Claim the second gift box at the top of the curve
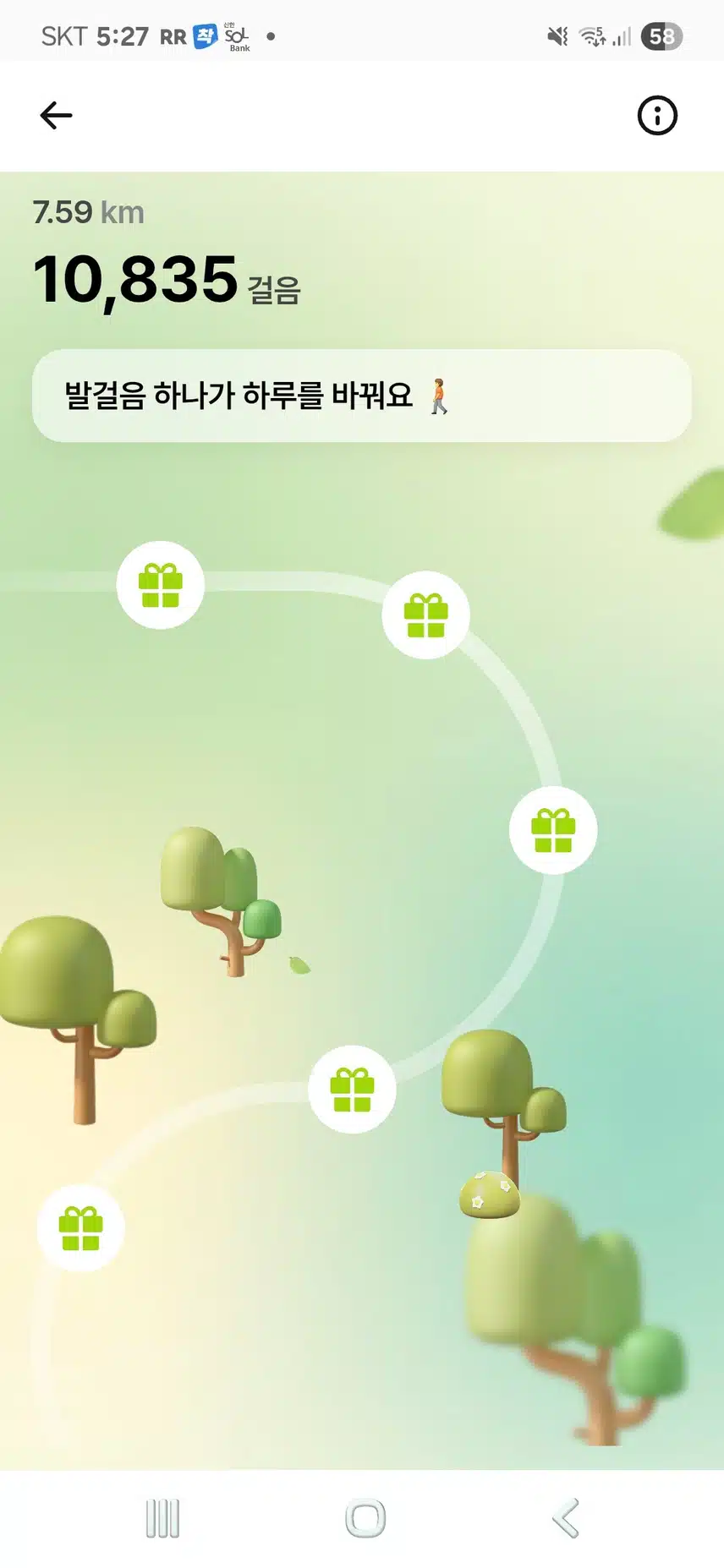 (425, 615)
